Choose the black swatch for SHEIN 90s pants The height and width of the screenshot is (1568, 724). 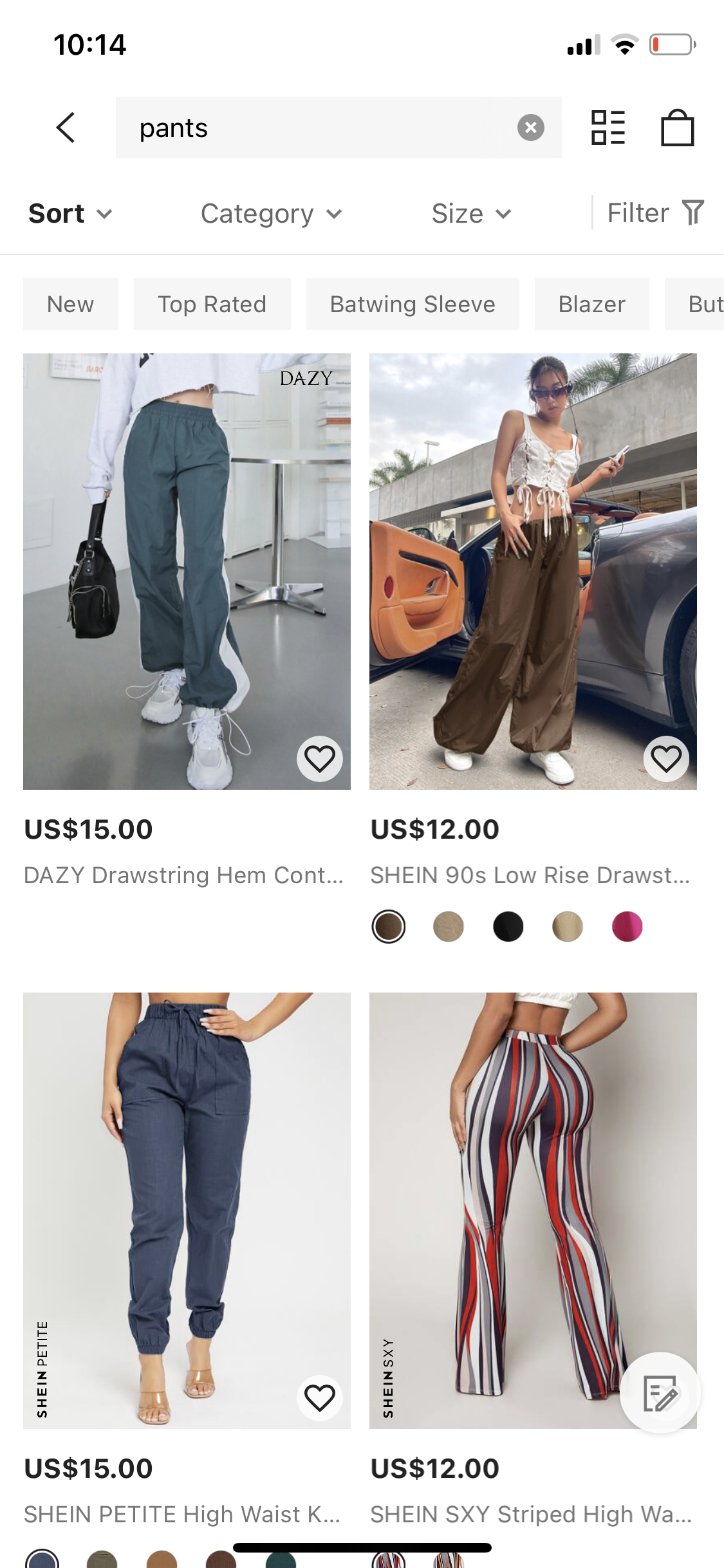point(508,927)
